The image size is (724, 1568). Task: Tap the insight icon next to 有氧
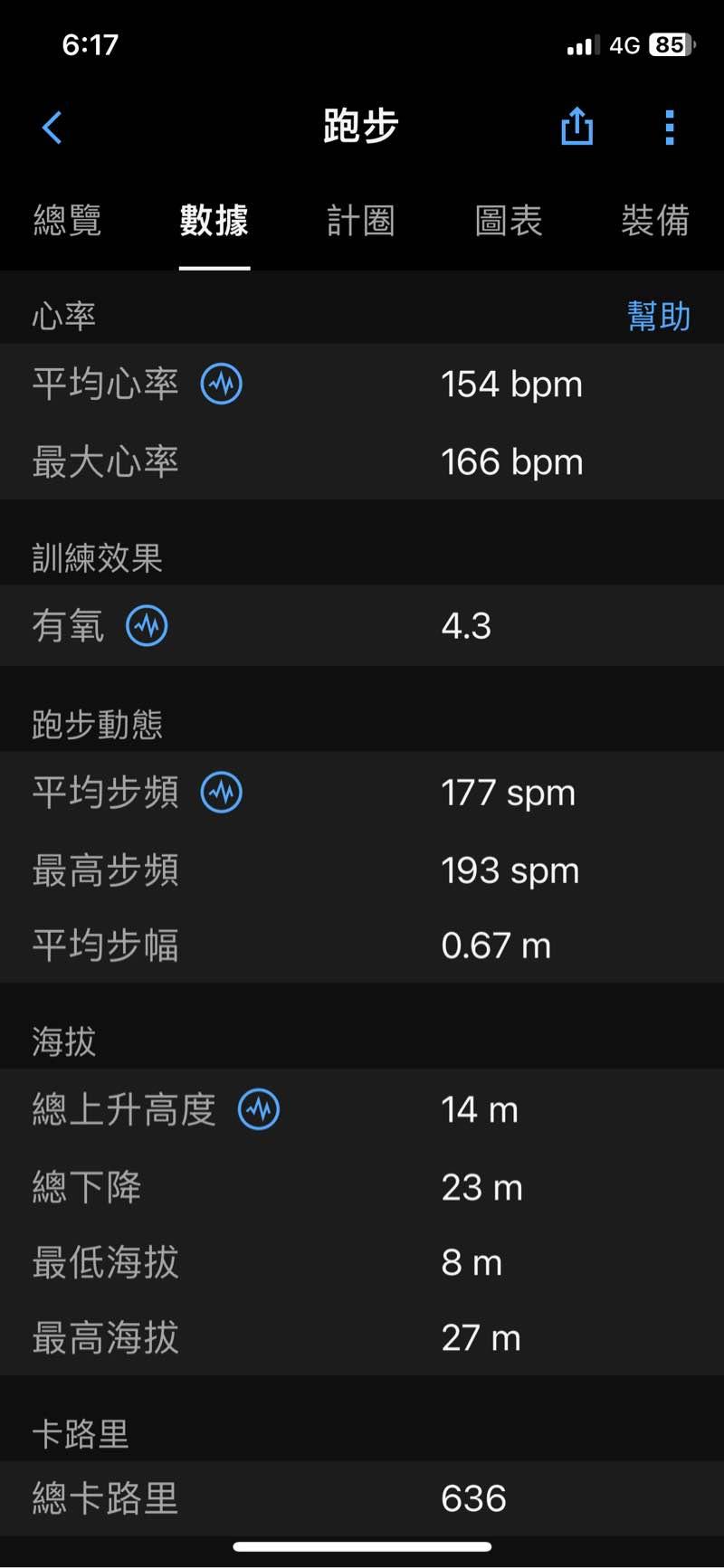pos(147,625)
